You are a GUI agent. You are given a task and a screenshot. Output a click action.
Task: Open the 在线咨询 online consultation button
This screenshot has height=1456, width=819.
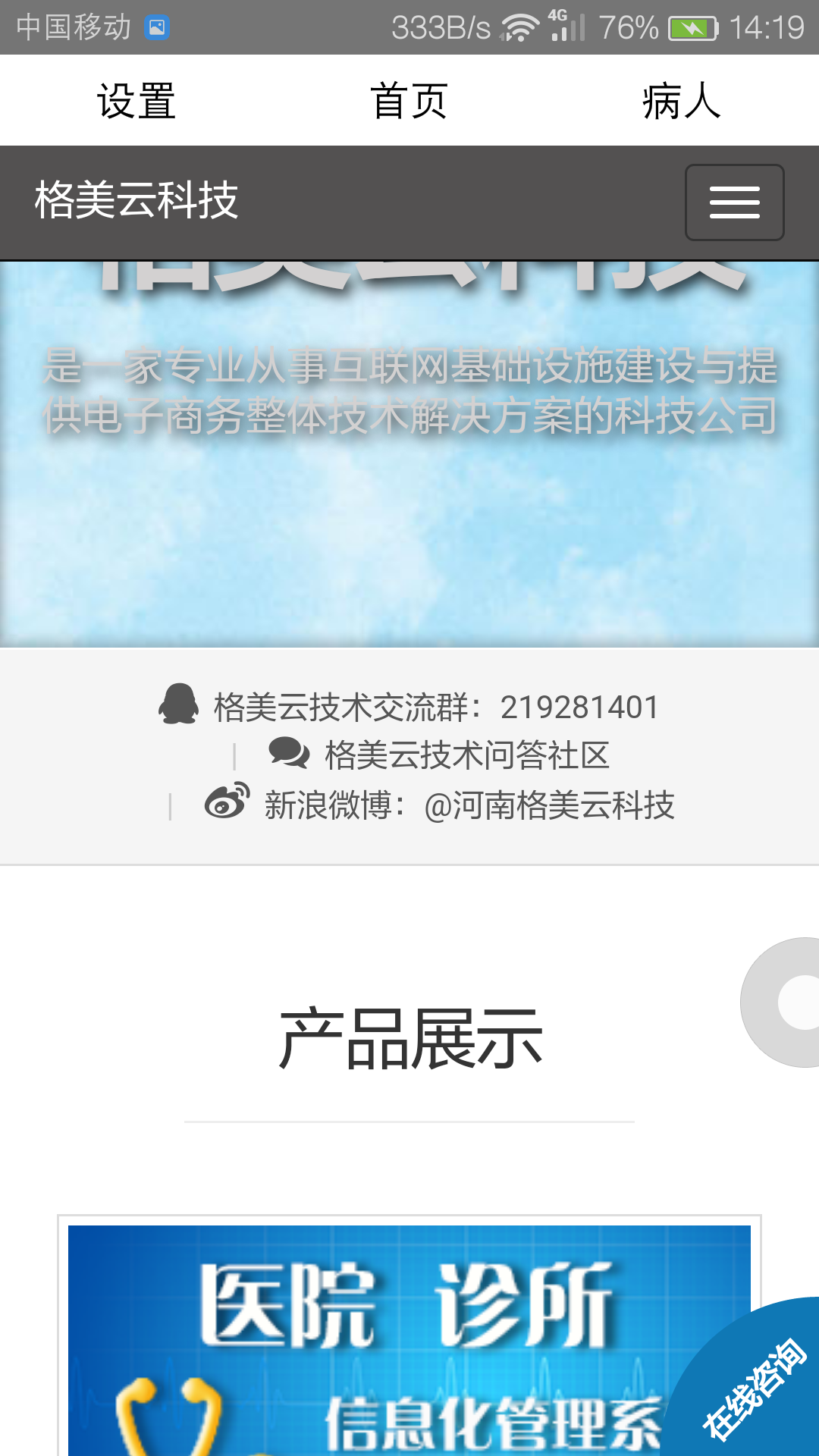pyautogui.click(x=755, y=1388)
